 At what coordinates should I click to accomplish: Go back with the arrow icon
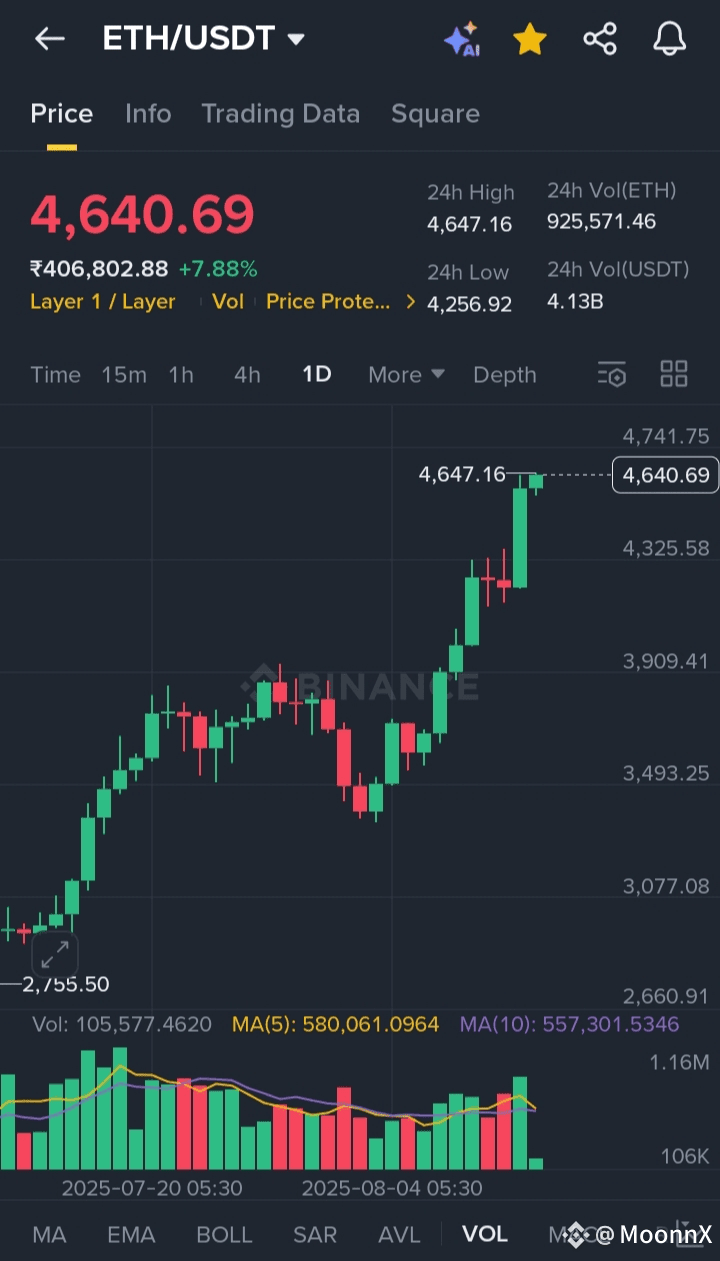click(49, 39)
